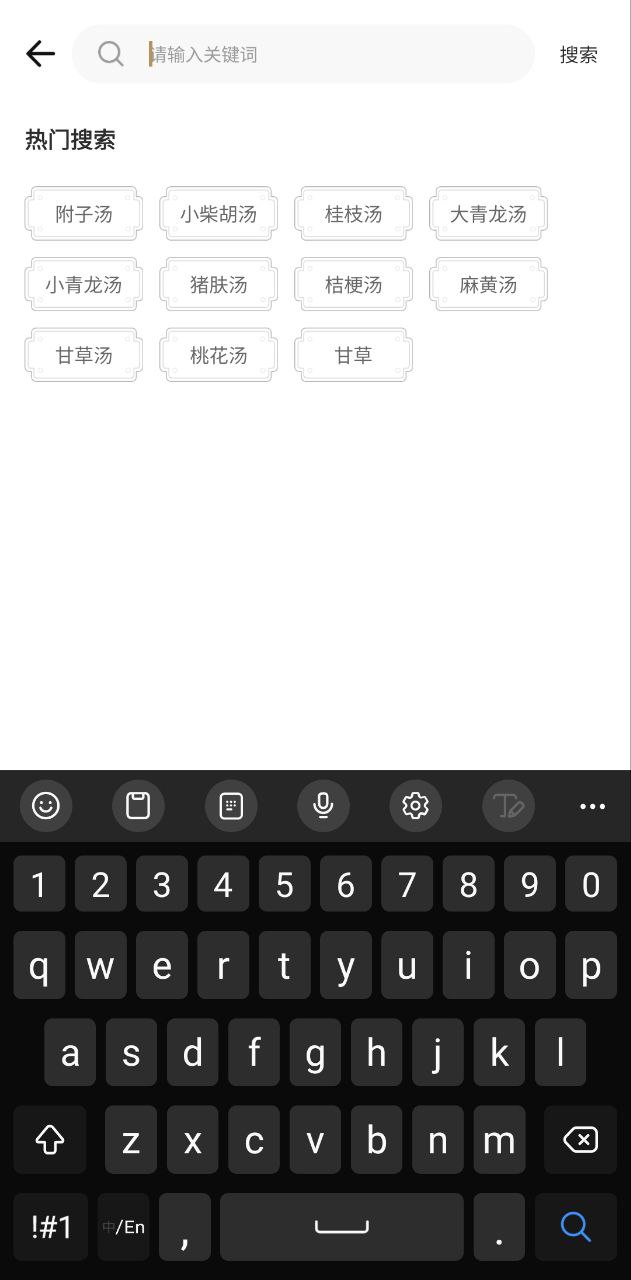Open the keyboard clipboard
The image size is (631, 1280).
coord(138,806)
